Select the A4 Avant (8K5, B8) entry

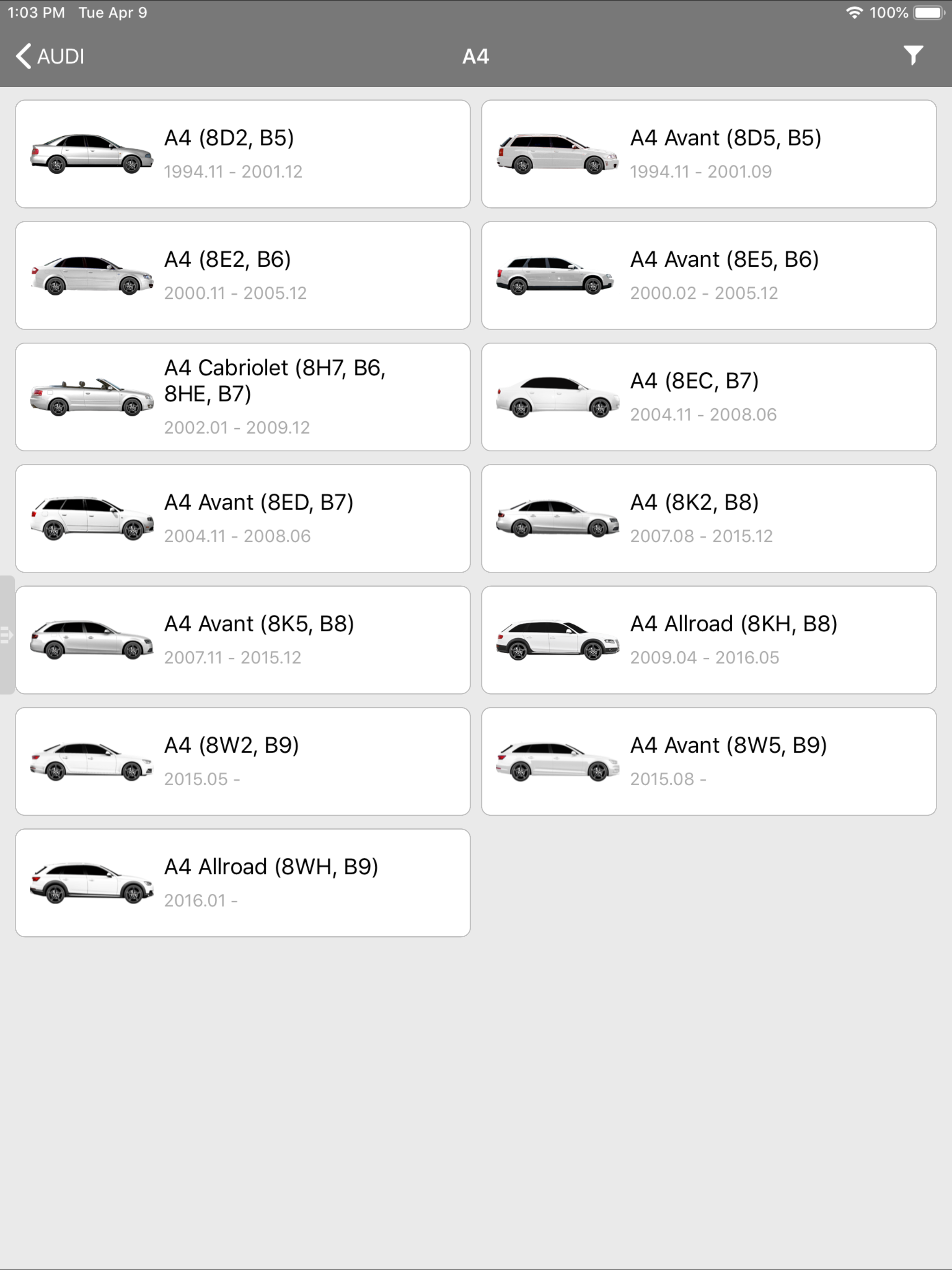tap(242, 640)
